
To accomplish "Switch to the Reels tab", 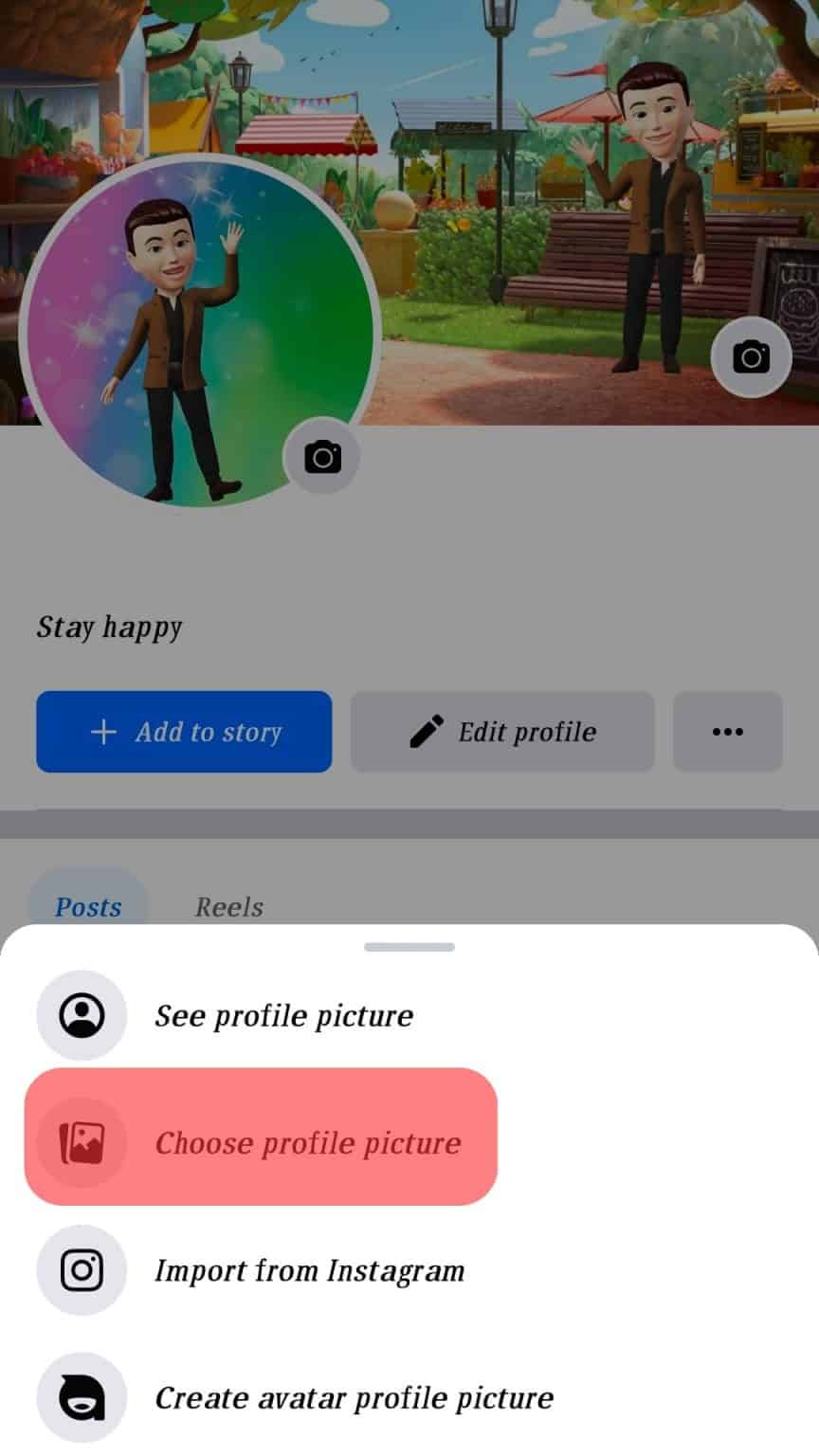I will point(228,907).
